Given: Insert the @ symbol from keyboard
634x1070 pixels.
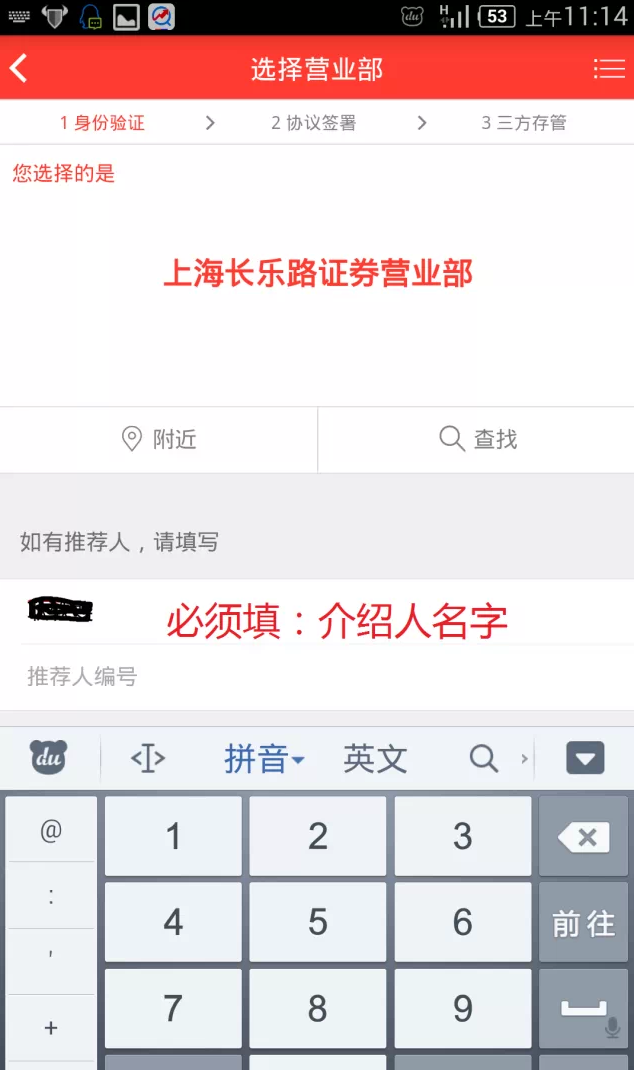Looking at the screenshot, I should tap(51, 830).
